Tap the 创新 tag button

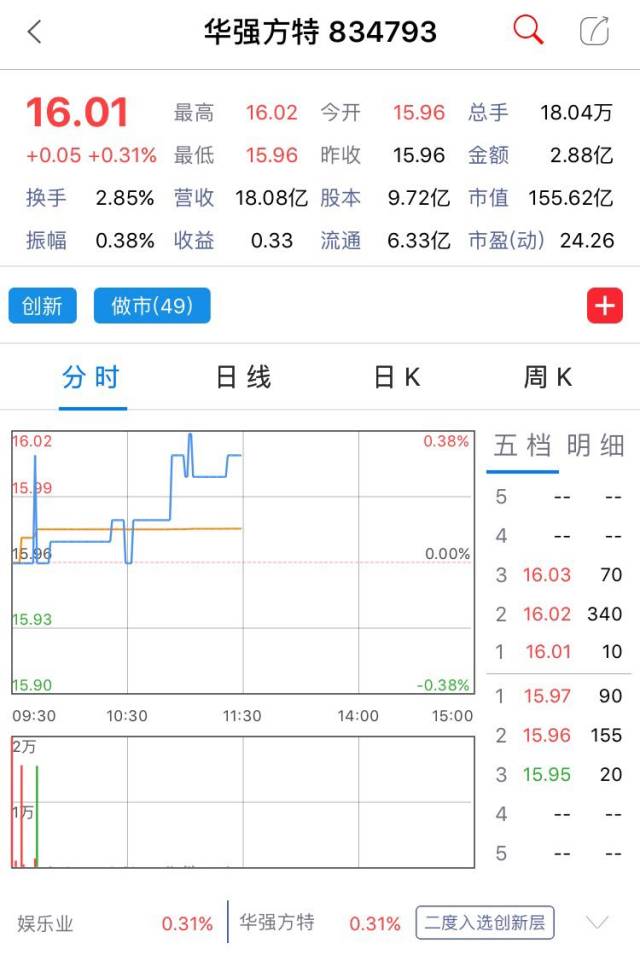click(43, 306)
